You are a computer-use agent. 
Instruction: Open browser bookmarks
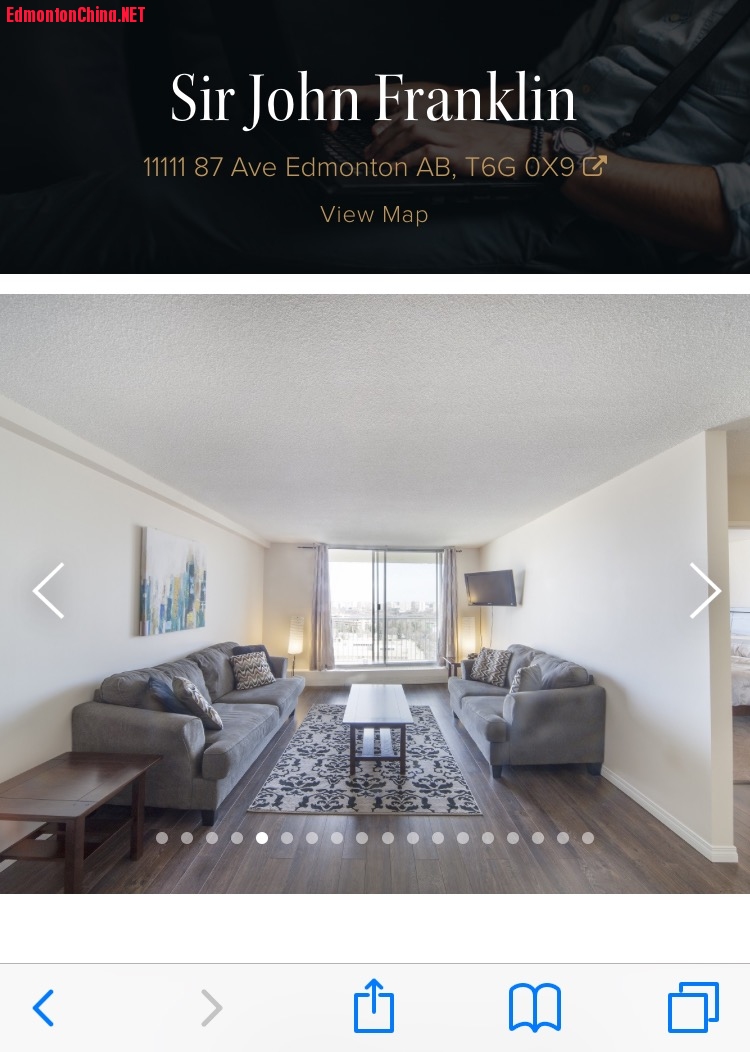pyautogui.click(x=535, y=1008)
